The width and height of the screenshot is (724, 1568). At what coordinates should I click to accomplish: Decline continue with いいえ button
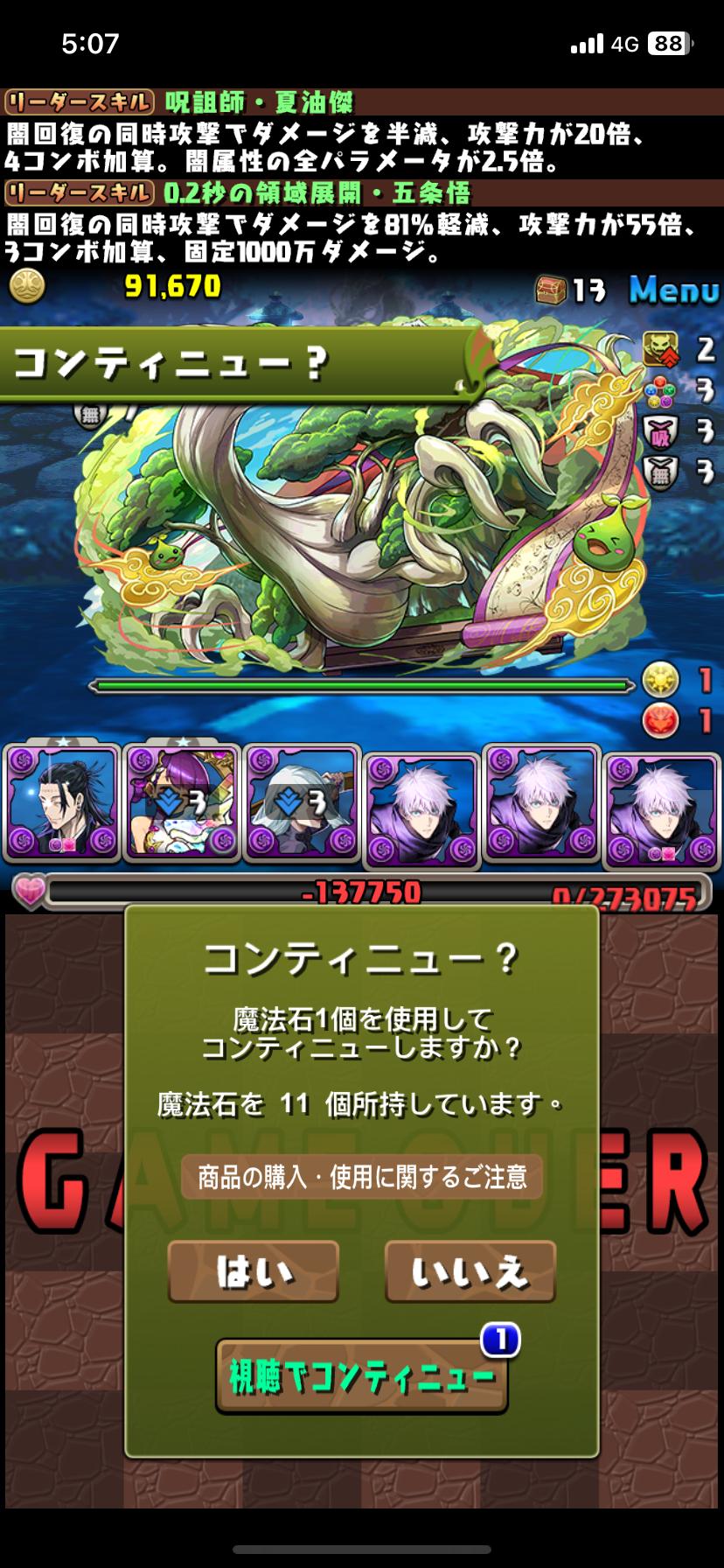click(x=470, y=1271)
